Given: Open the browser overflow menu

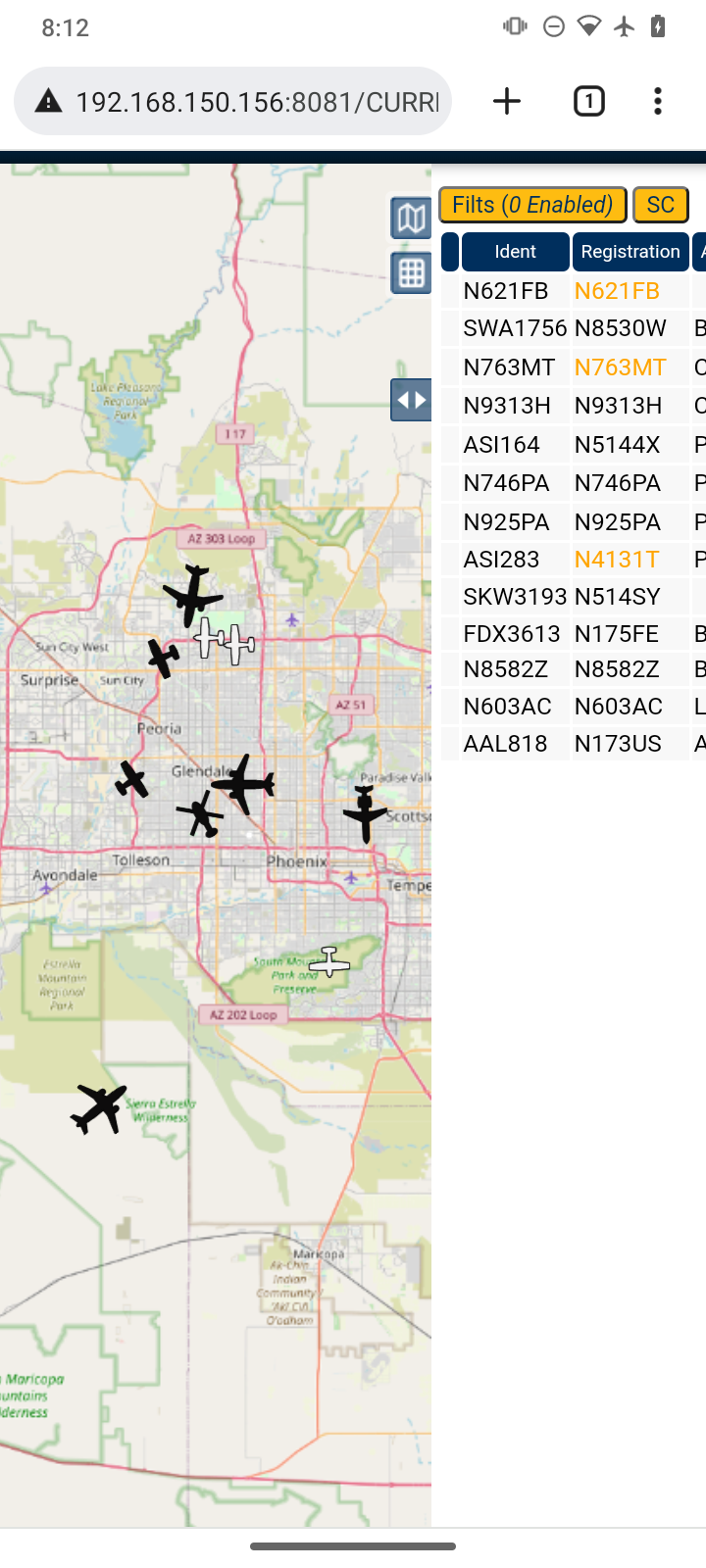Looking at the screenshot, I should tap(658, 101).
